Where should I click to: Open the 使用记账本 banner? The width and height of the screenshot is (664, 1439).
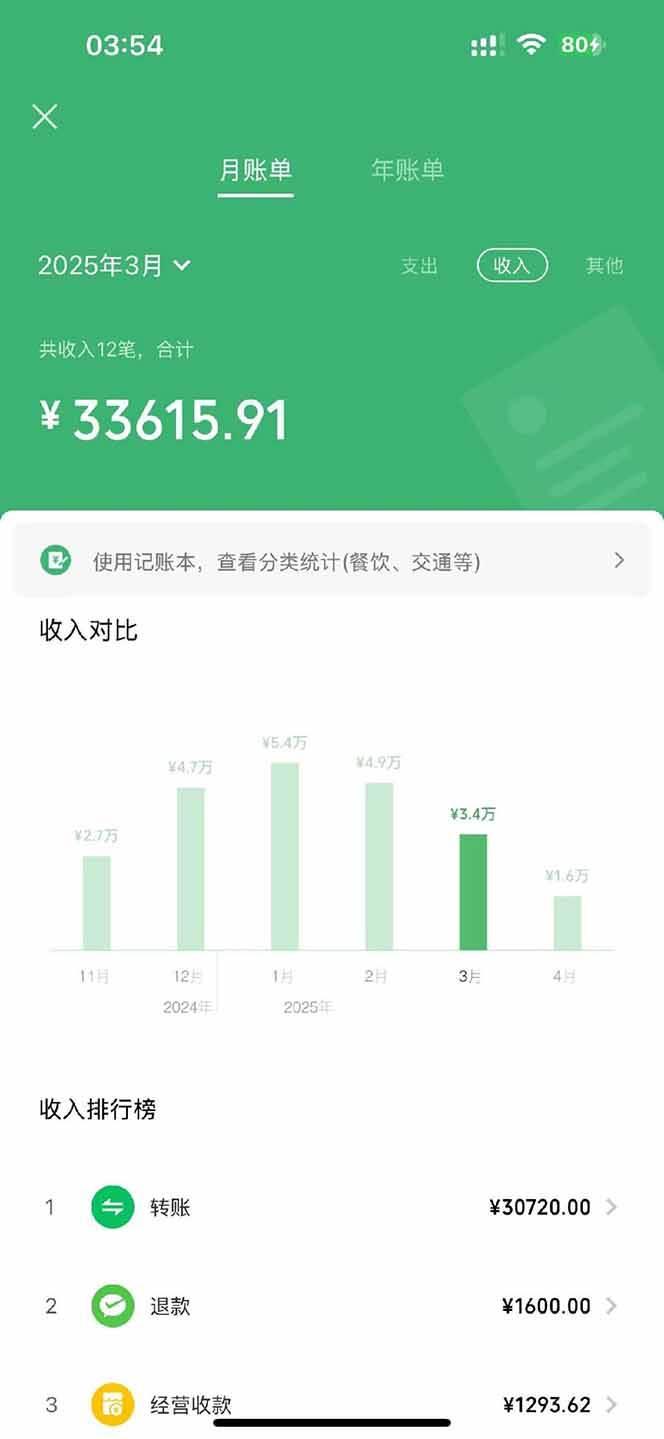click(332, 561)
